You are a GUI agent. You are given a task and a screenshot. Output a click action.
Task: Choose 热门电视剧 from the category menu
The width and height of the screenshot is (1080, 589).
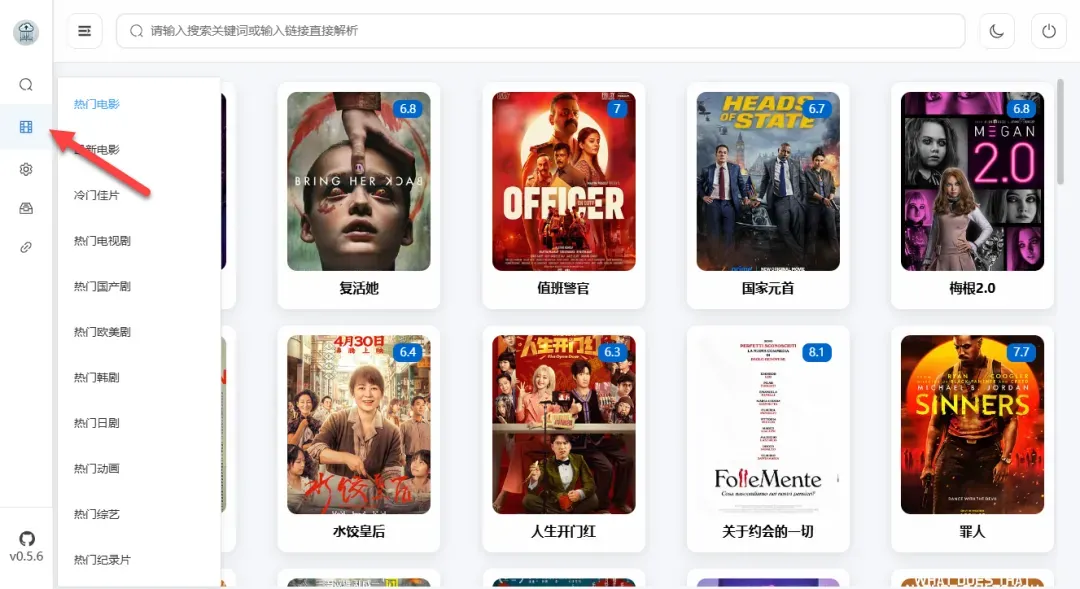(x=102, y=241)
